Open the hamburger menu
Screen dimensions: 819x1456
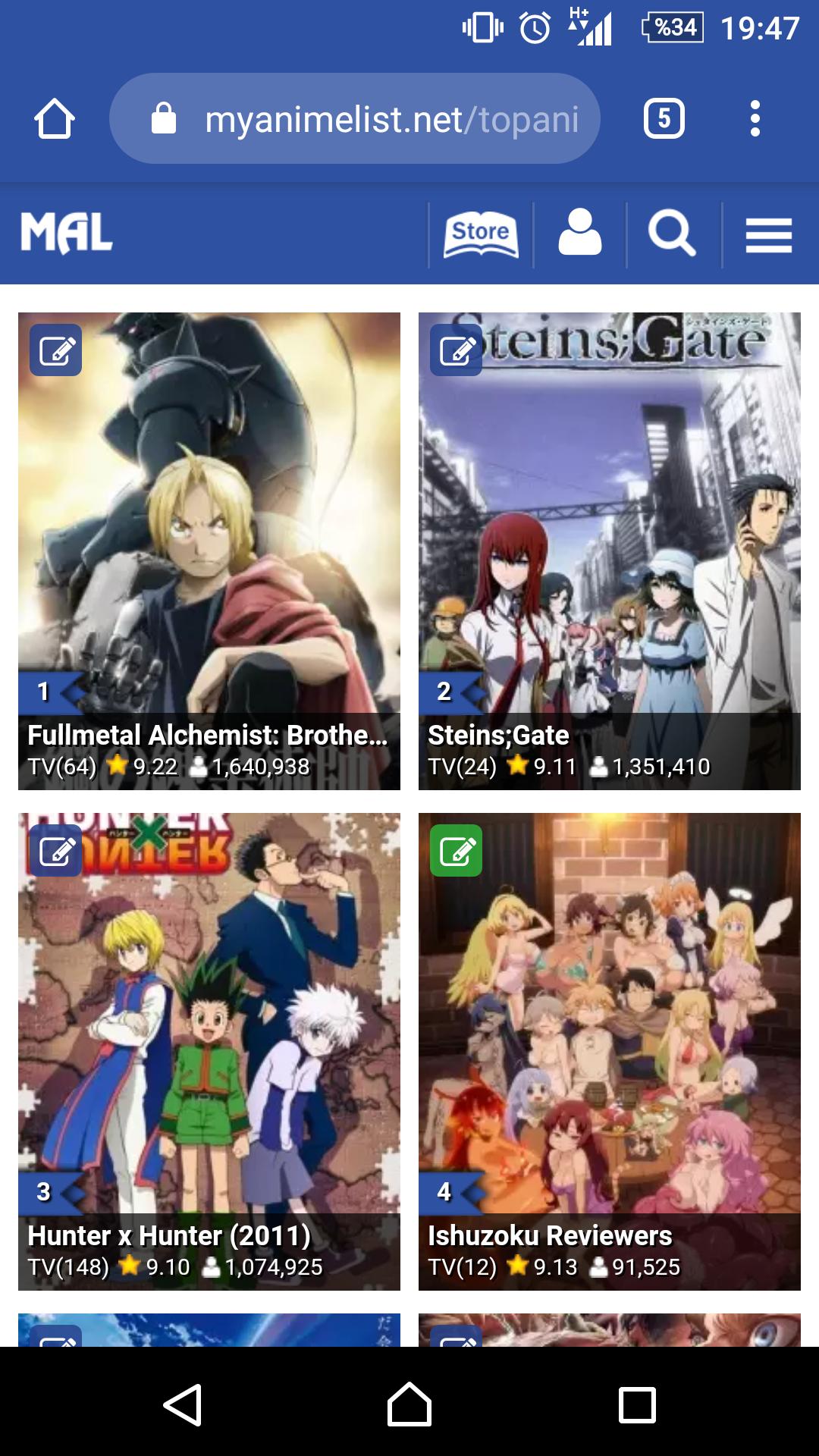click(x=768, y=234)
